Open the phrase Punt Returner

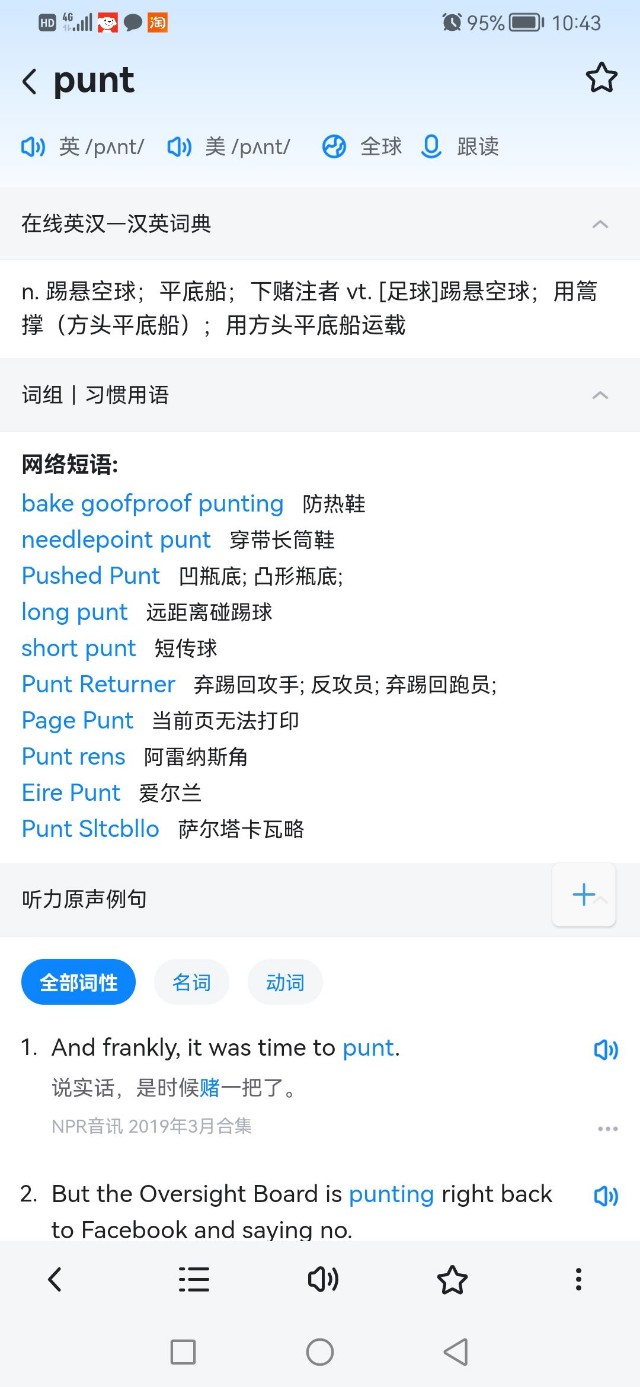click(98, 684)
